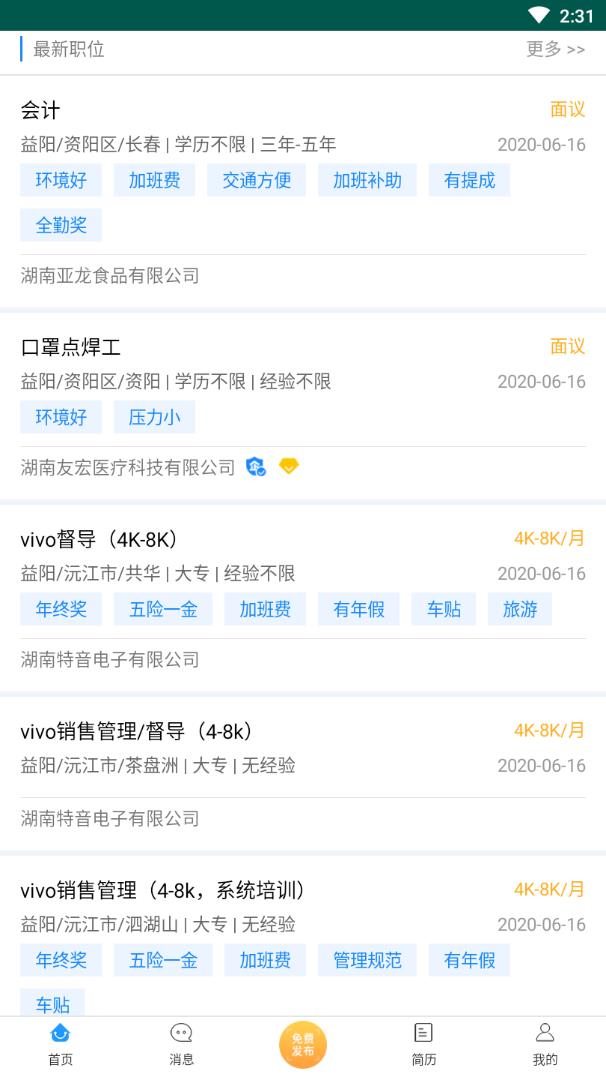Open the 口罩点焊工 job listing
This screenshot has width=606, height=1080.
click(x=70, y=347)
